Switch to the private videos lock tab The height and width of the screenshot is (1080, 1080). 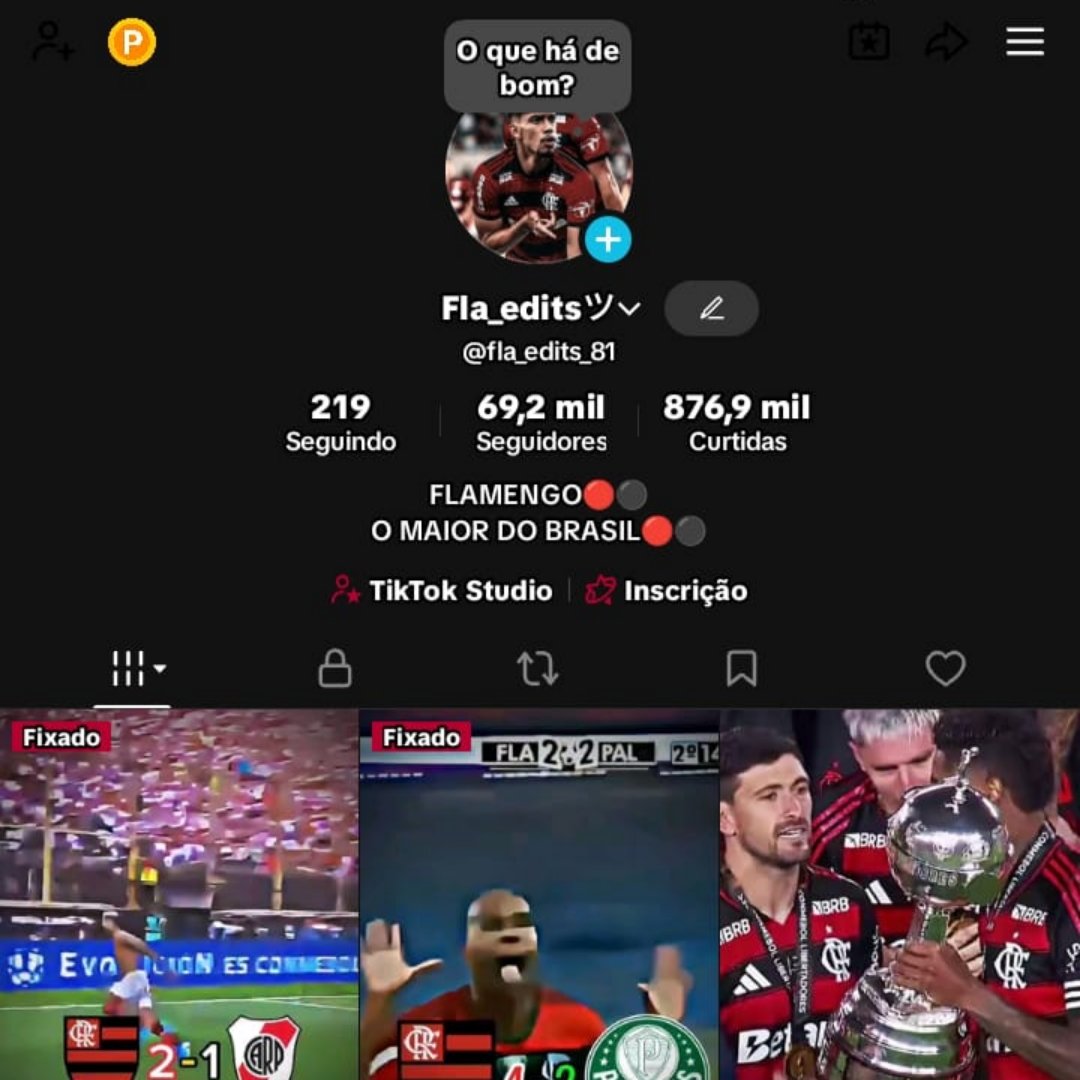[335, 669]
